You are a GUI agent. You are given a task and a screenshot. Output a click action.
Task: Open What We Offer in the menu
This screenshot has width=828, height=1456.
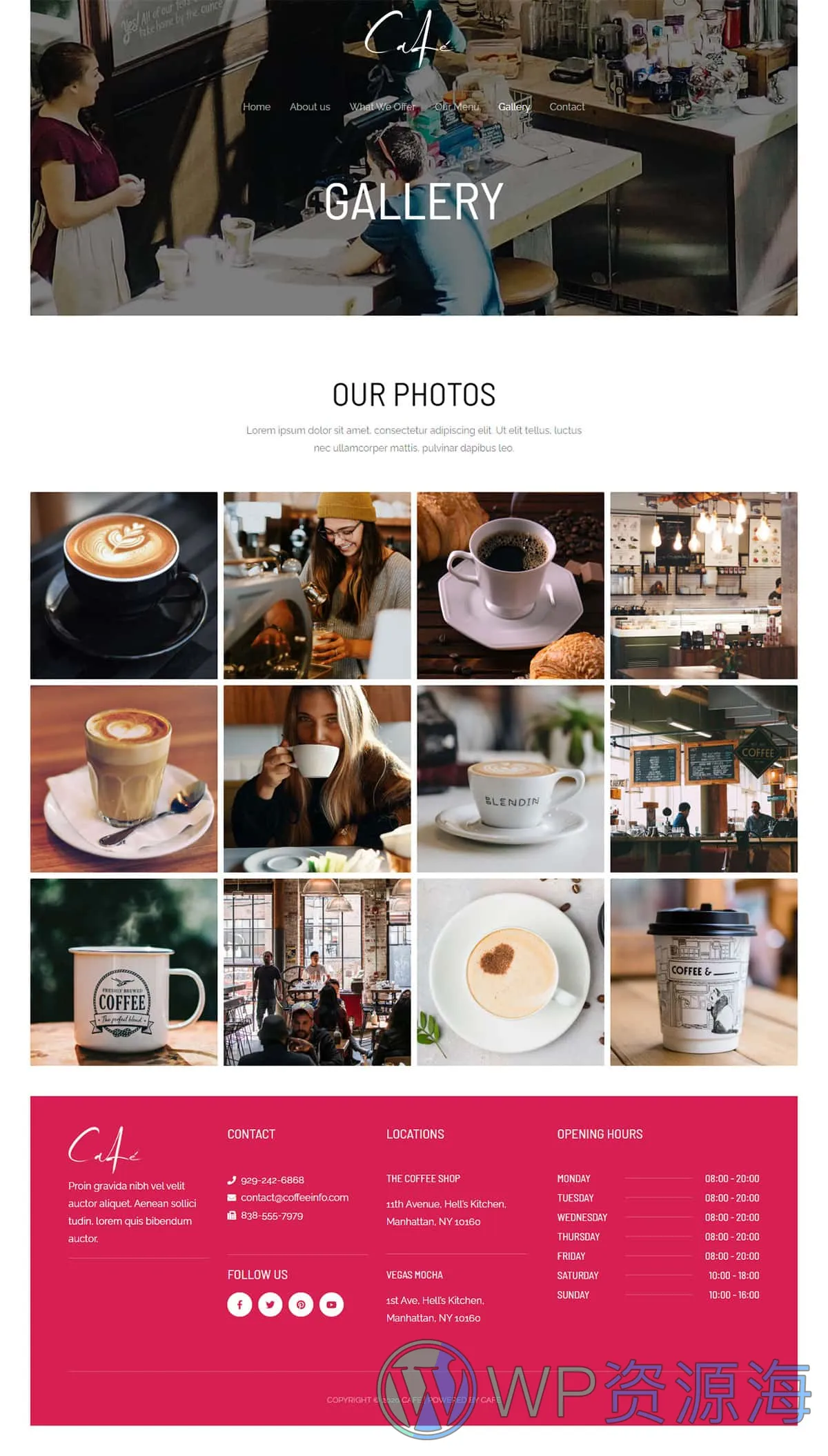click(382, 107)
